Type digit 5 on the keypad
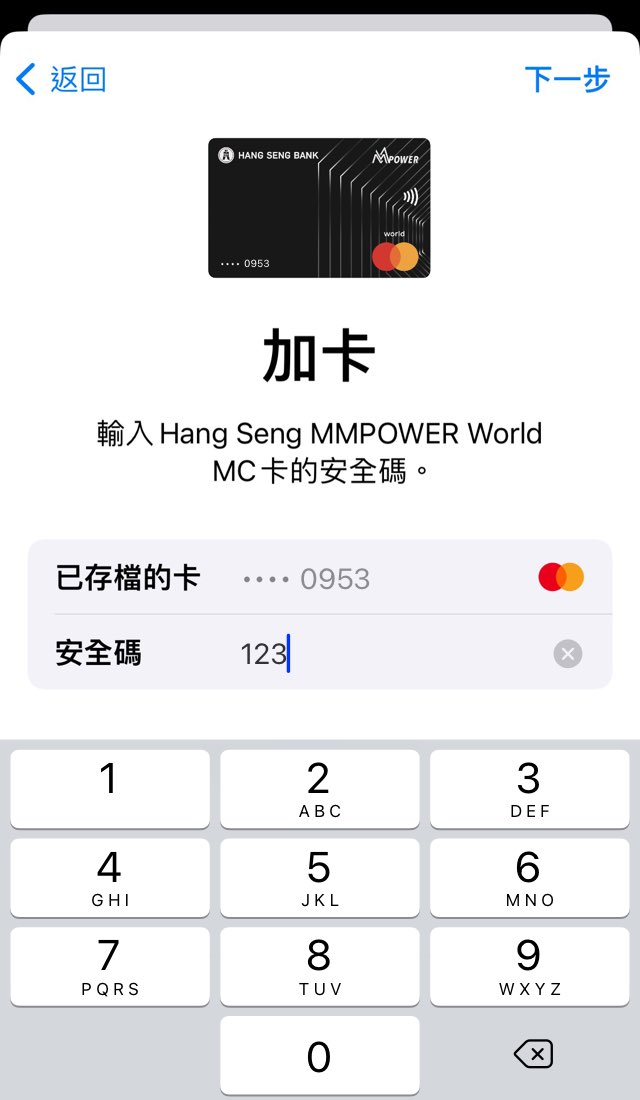640x1100 pixels. [319, 878]
